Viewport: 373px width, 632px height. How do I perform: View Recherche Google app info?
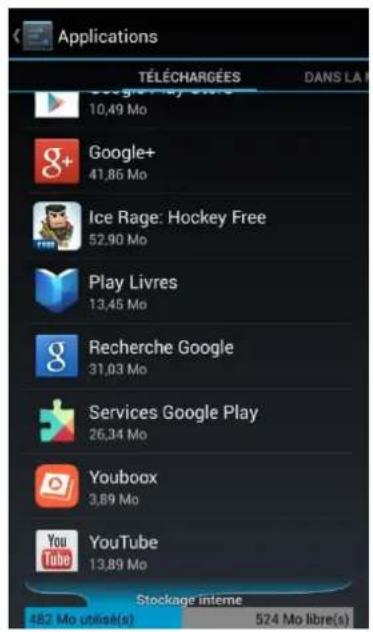click(188, 356)
